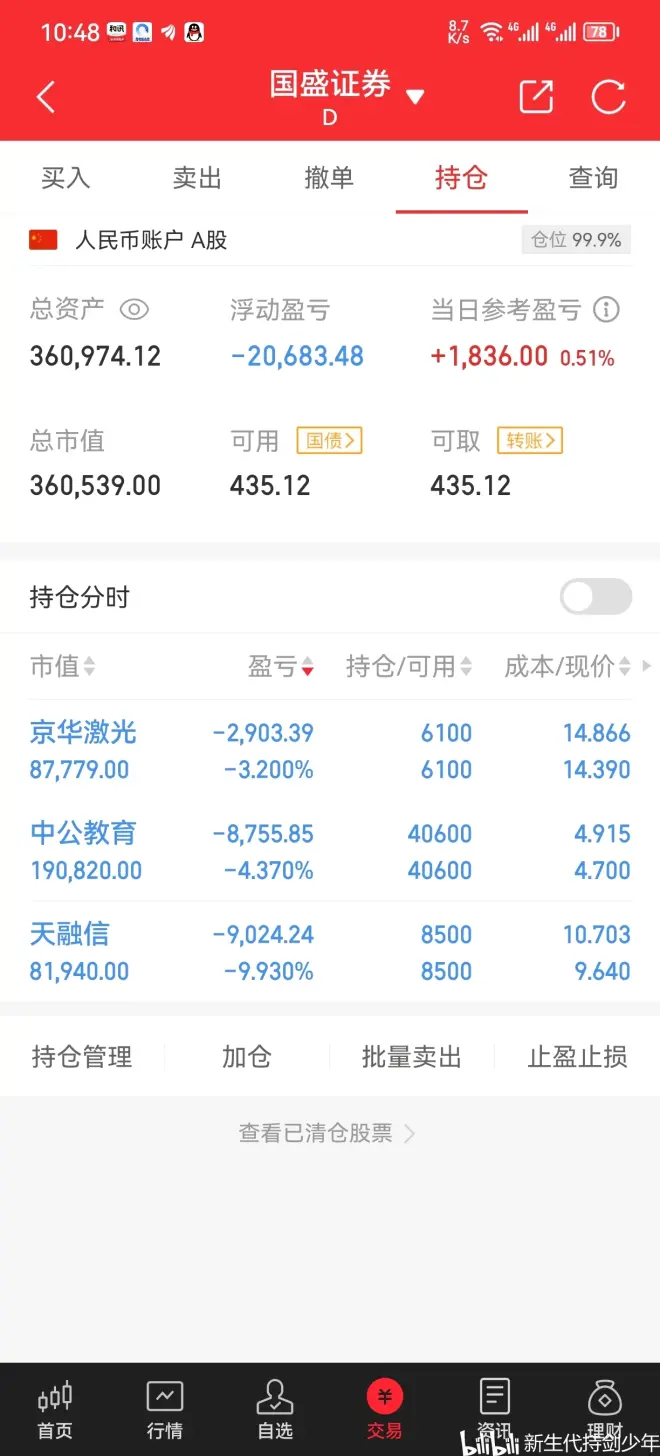Open the 转账 transfer button
This screenshot has width=660, height=1456.
point(529,441)
